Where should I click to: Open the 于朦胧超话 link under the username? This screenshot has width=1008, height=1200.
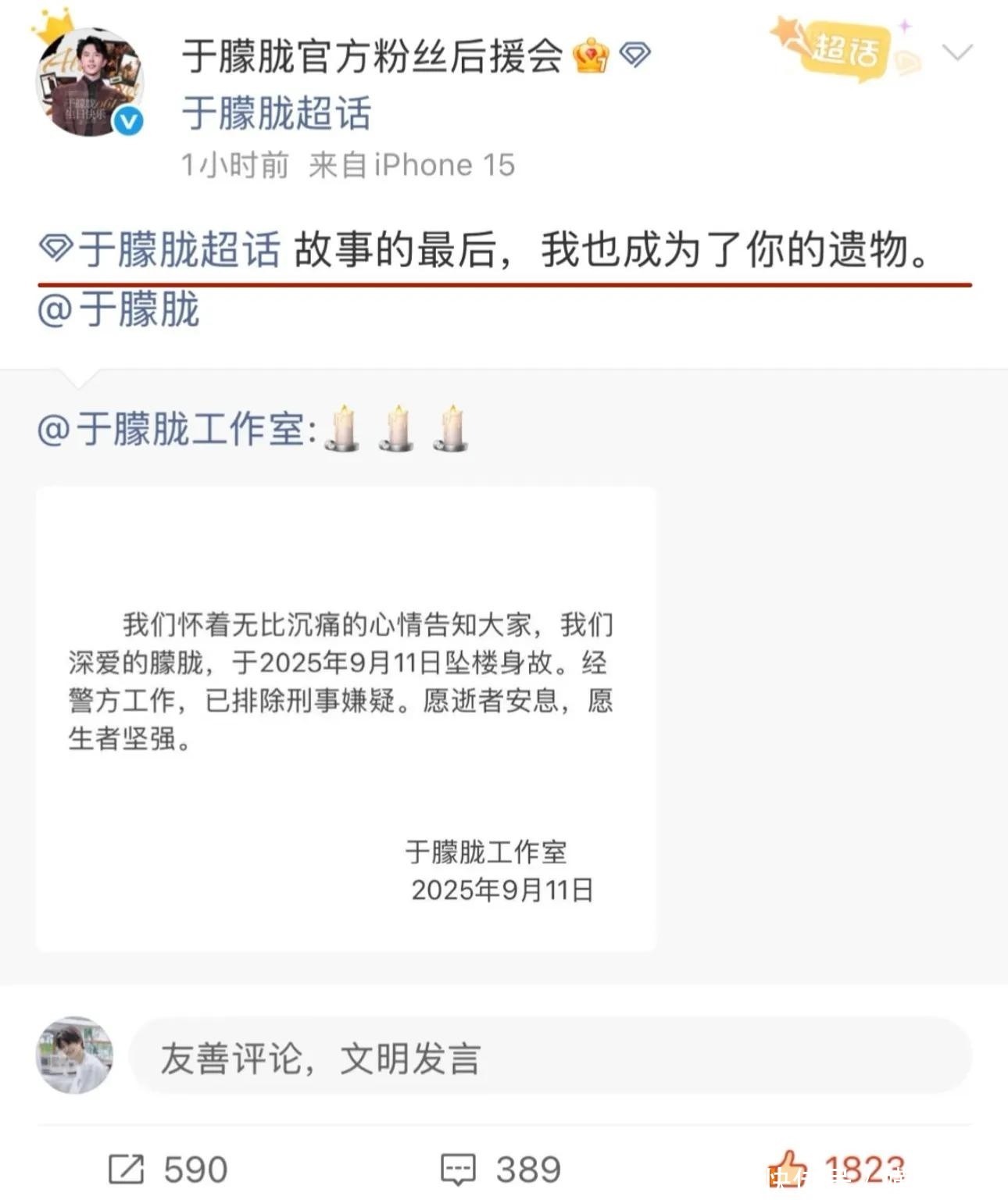pos(277,113)
